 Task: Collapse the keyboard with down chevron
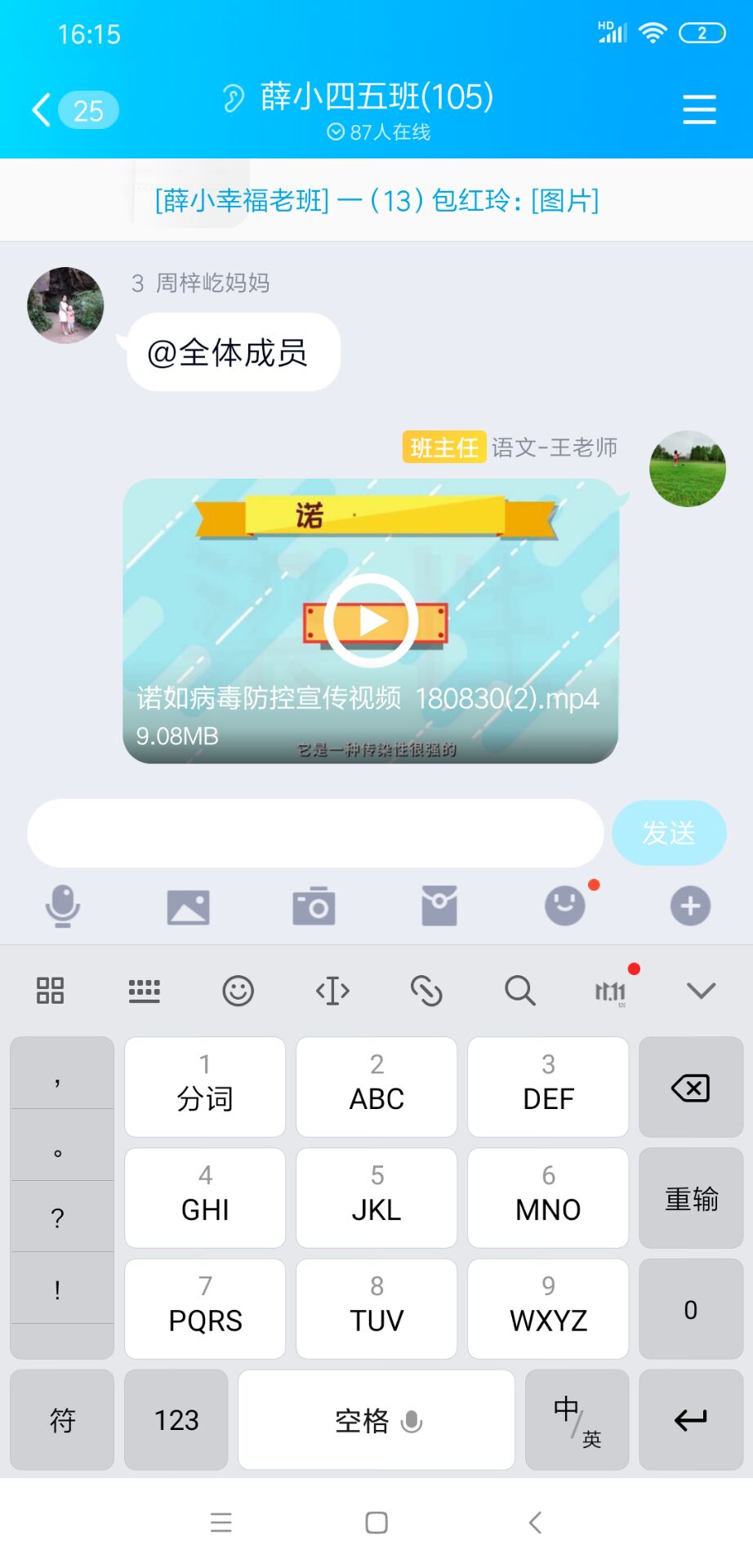click(702, 991)
